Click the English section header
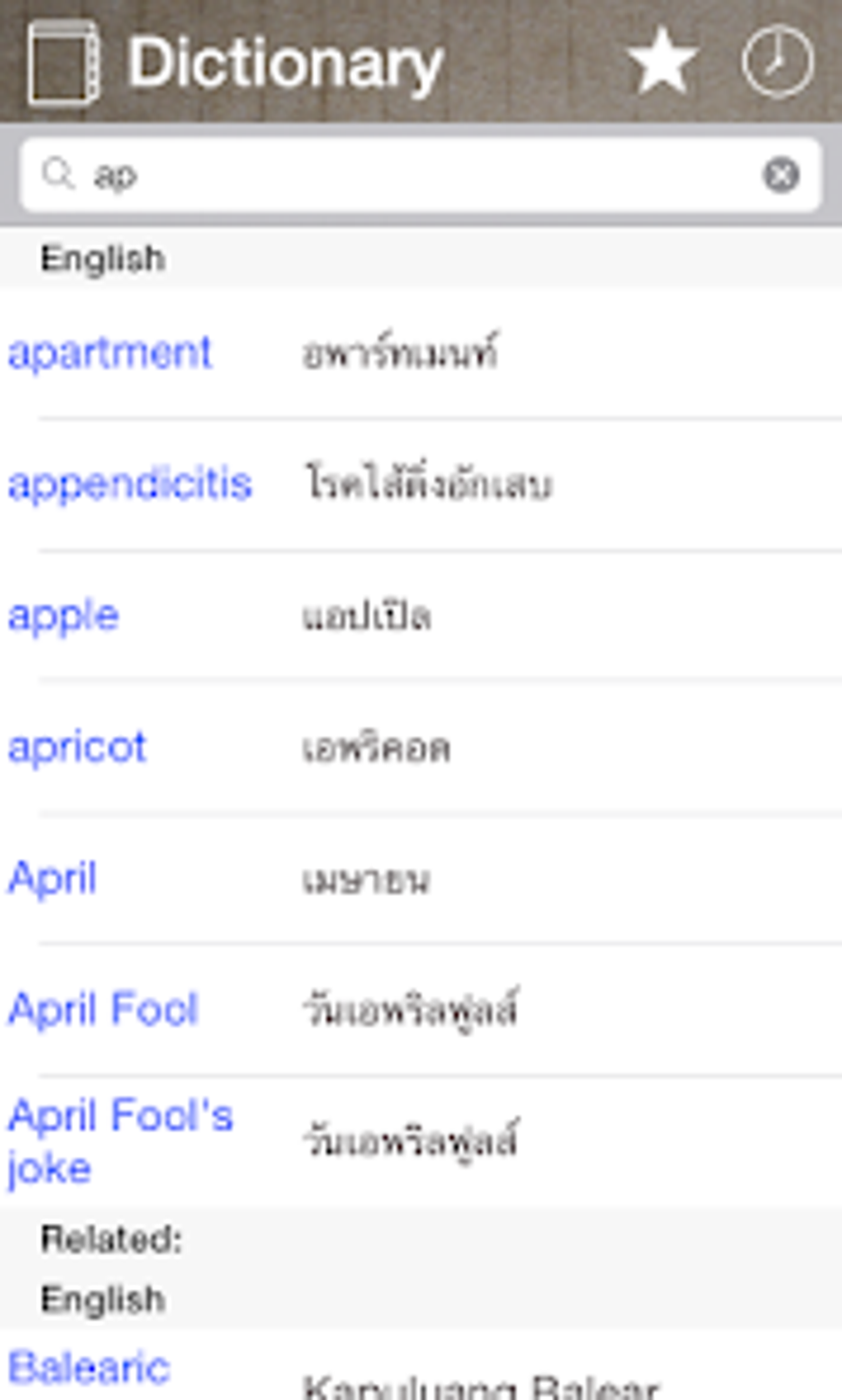This screenshot has height=1400, width=842. pyautogui.click(x=101, y=257)
